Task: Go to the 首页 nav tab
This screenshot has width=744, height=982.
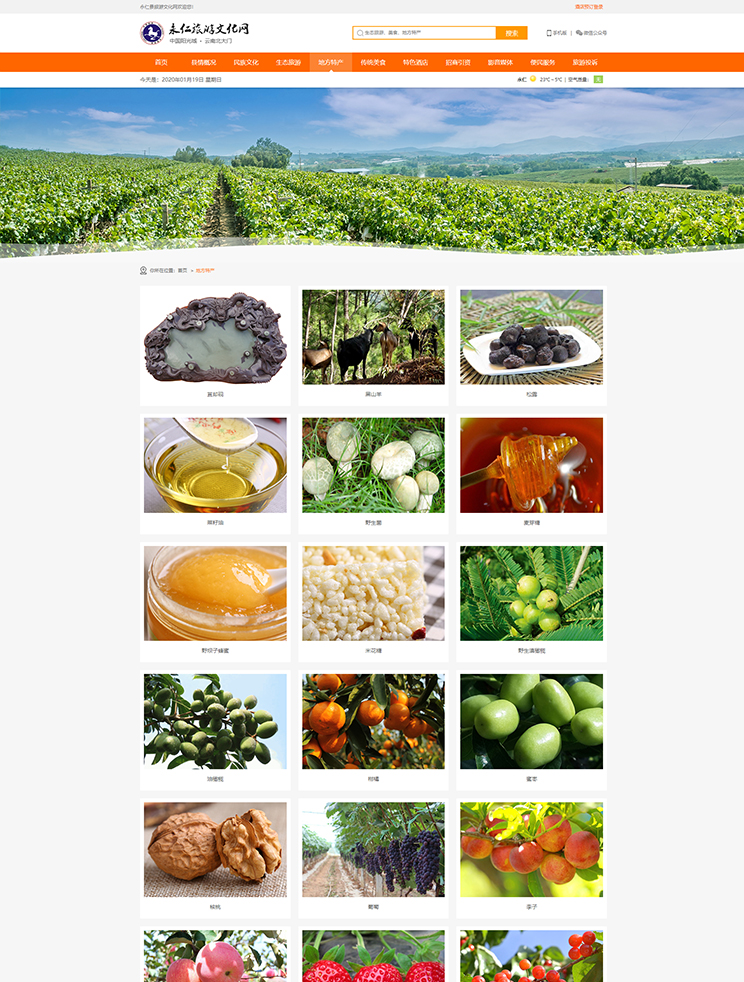Action: point(161,62)
